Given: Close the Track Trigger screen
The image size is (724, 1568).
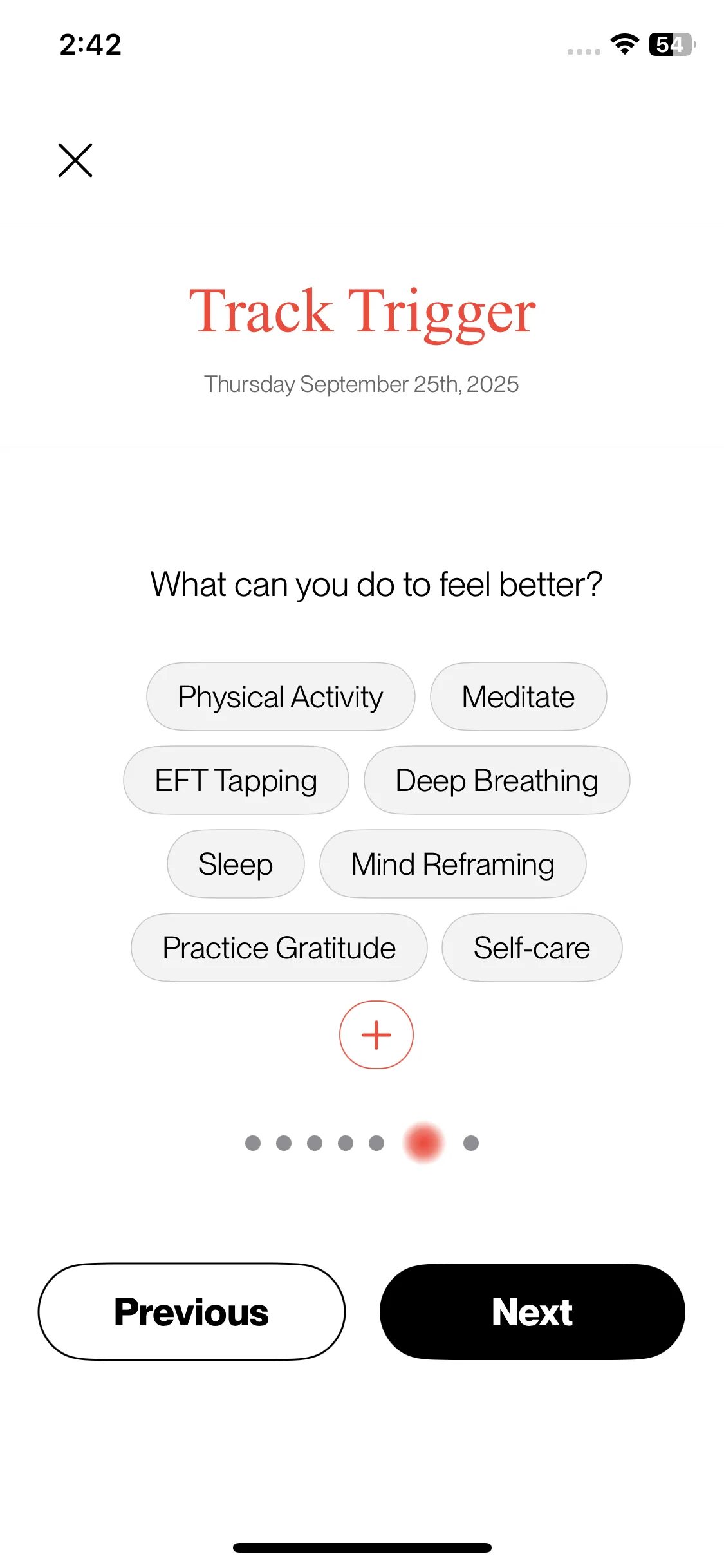Looking at the screenshot, I should click(x=75, y=160).
